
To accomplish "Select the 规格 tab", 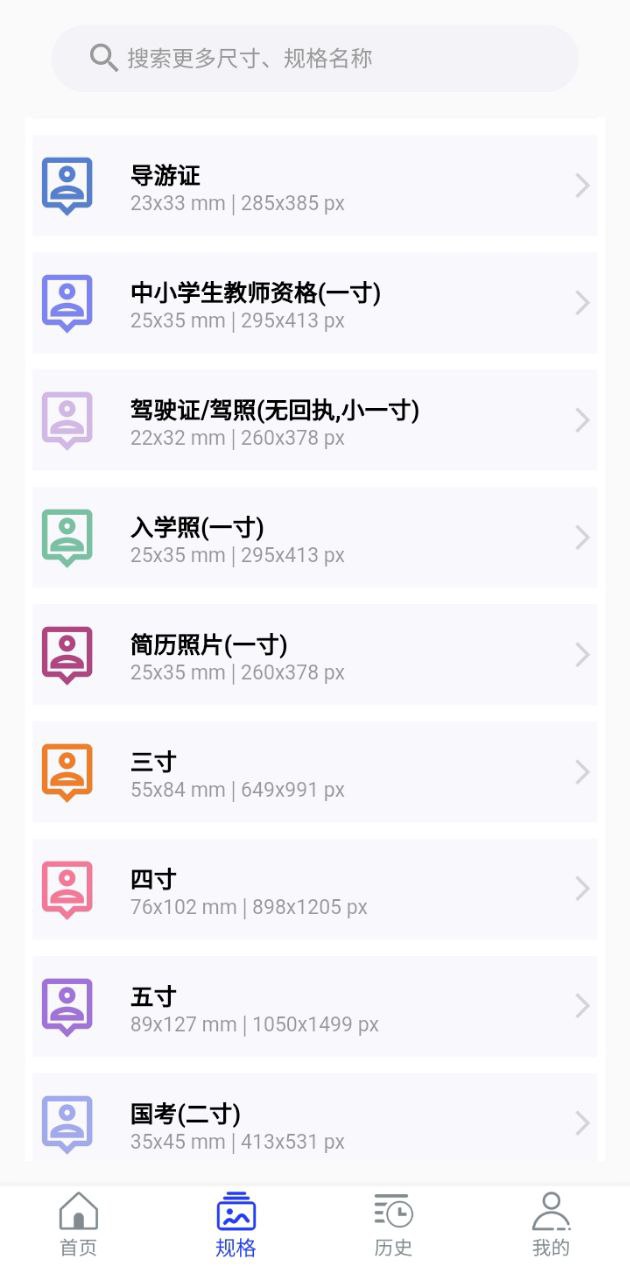I will [236, 1224].
